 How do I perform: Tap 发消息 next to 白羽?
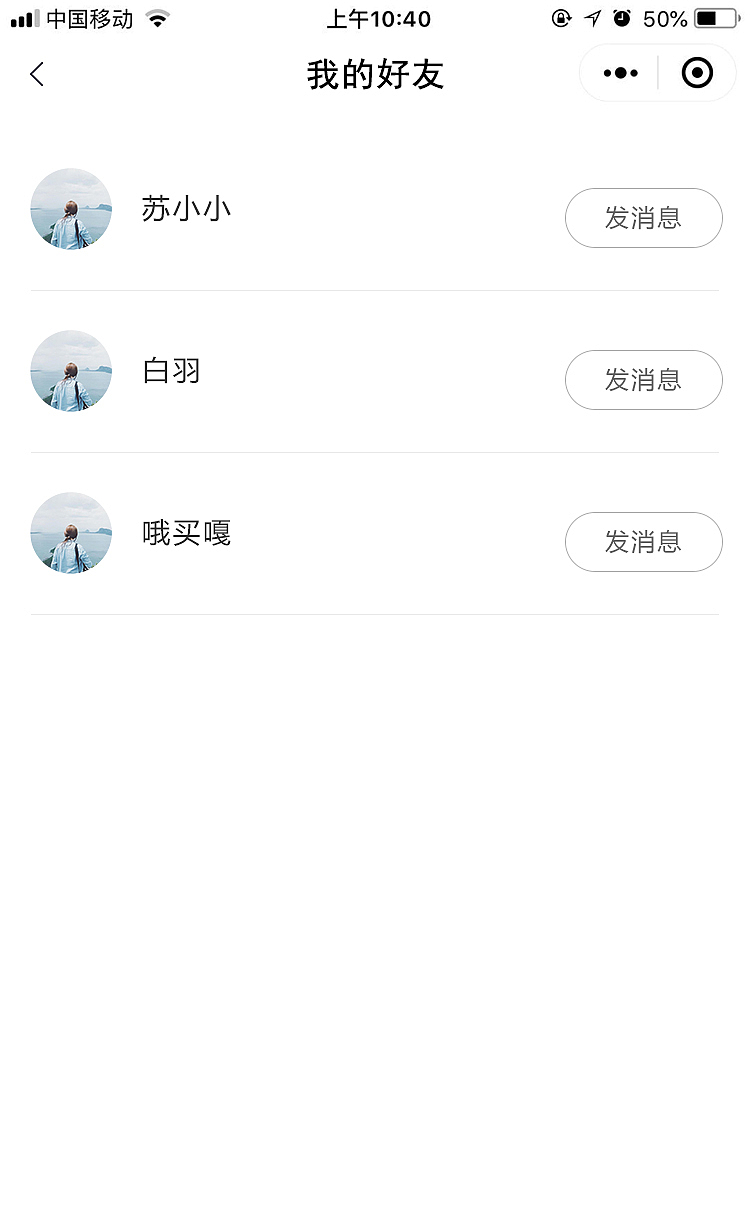[x=643, y=380]
